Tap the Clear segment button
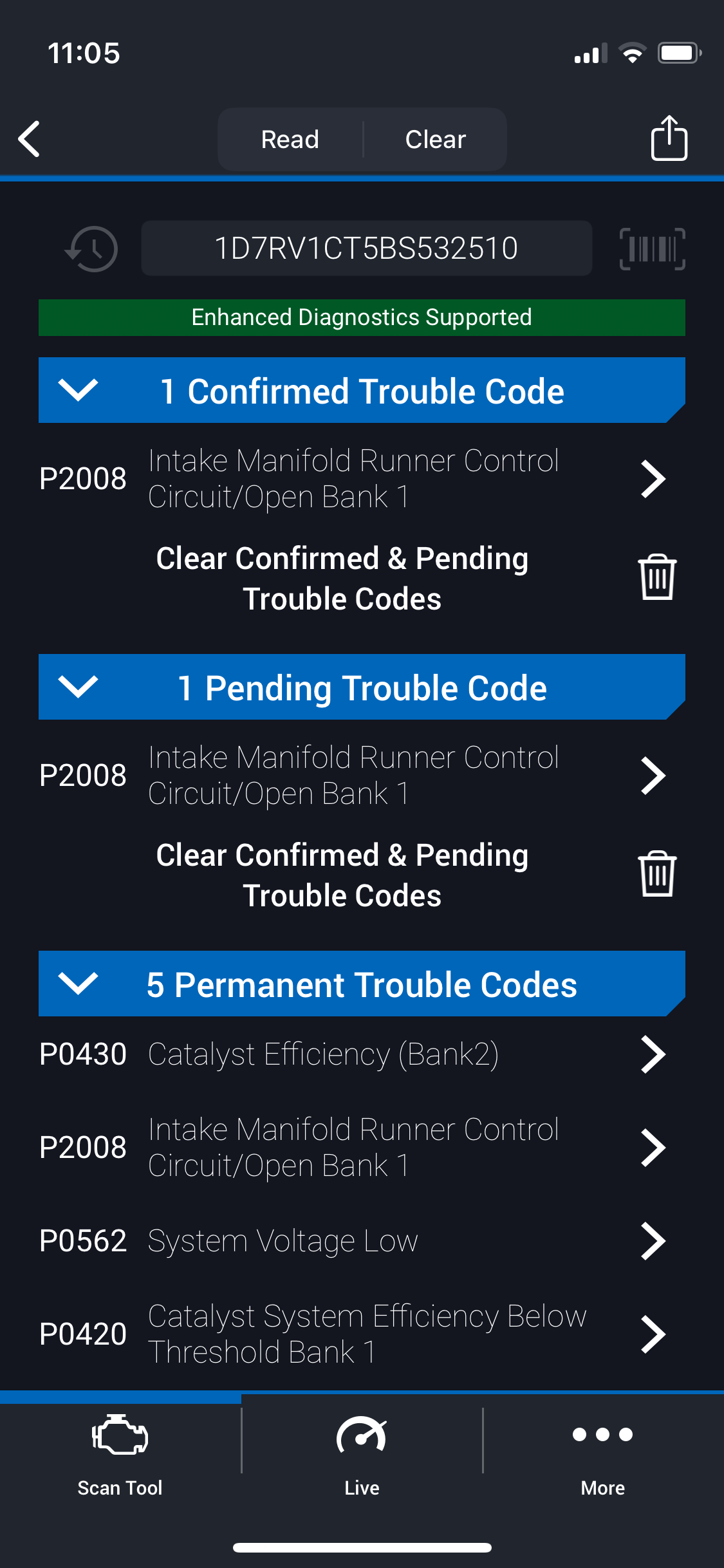Screen dimensions: 724x1568 pos(435,140)
